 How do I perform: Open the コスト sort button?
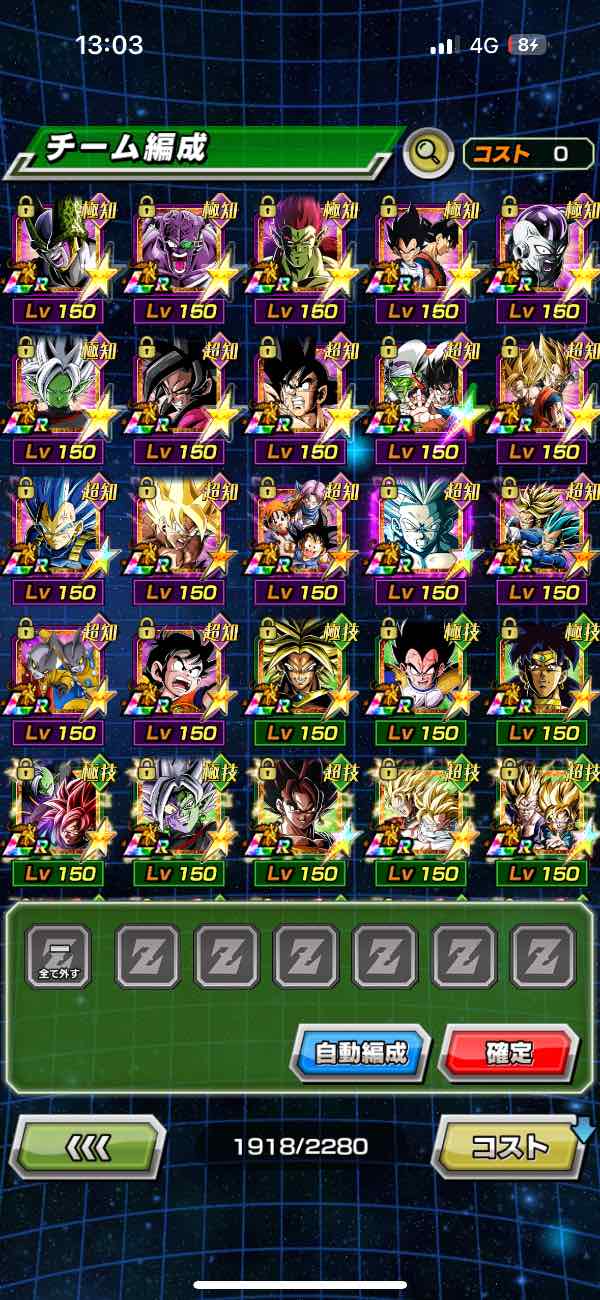click(510, 1146)
